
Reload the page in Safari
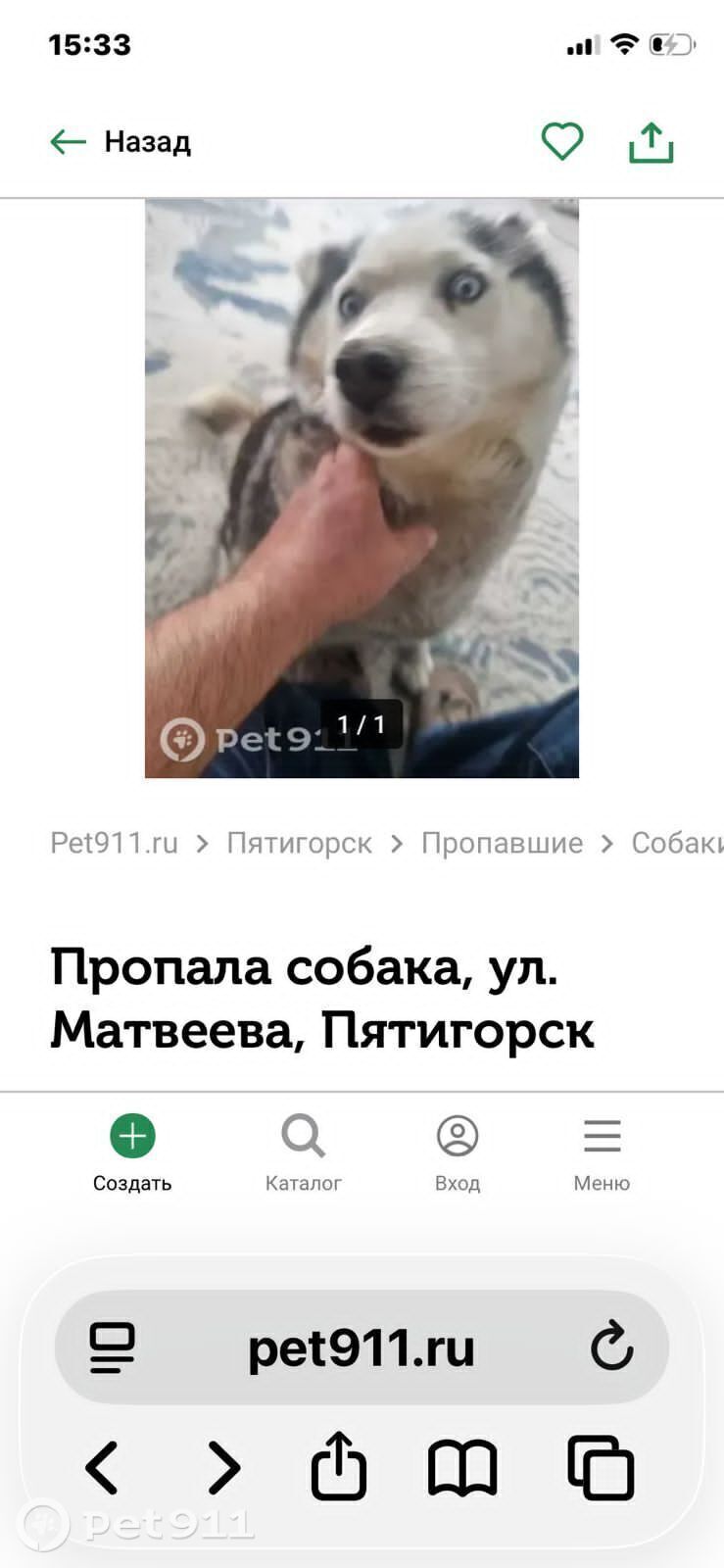[612, 1347]
